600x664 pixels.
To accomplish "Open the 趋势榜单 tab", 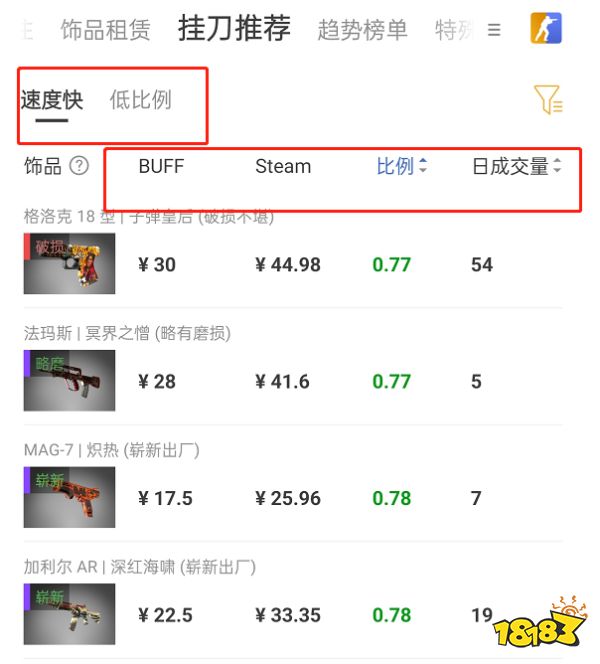I will pos(362,30).
